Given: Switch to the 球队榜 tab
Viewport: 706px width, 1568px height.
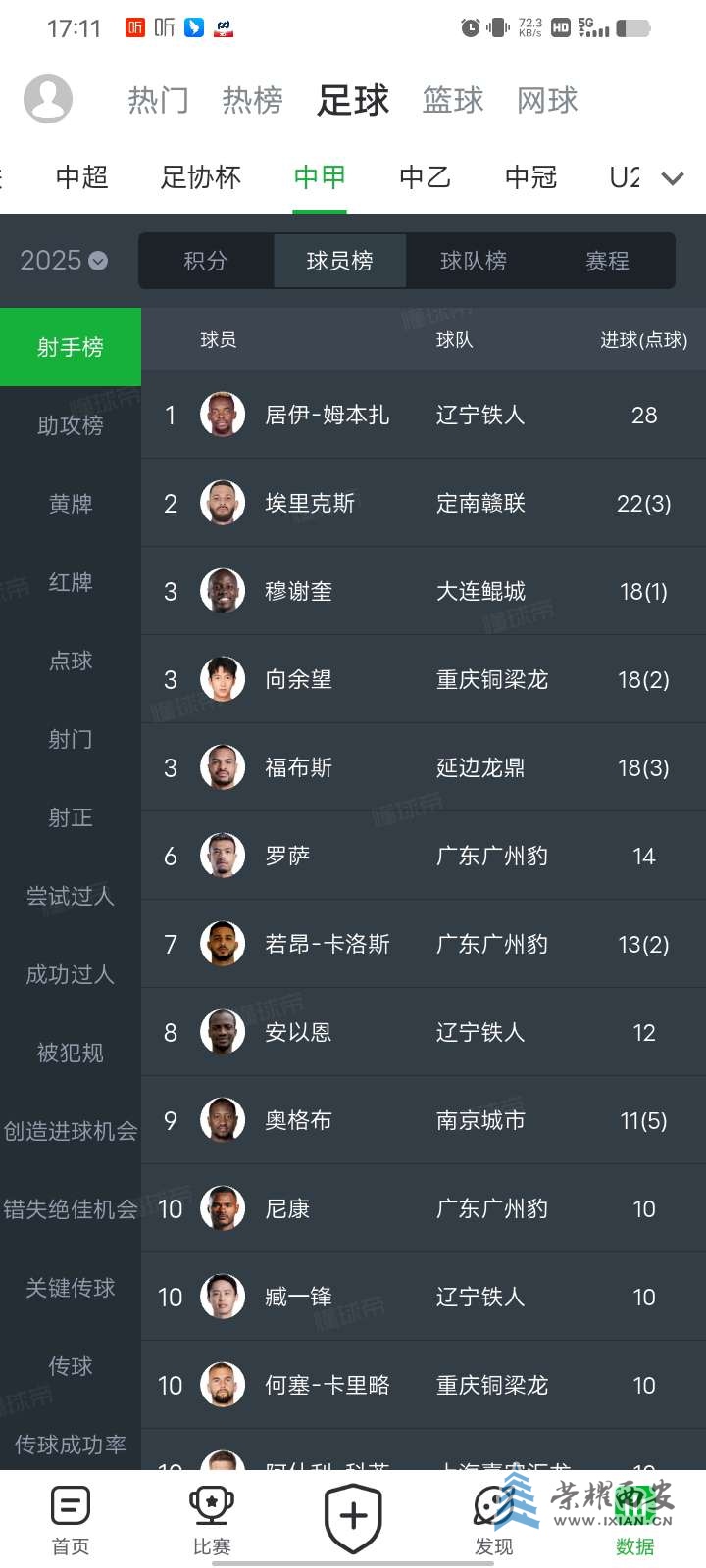Looking at the screenshot, I should click(x=474, y=261).
